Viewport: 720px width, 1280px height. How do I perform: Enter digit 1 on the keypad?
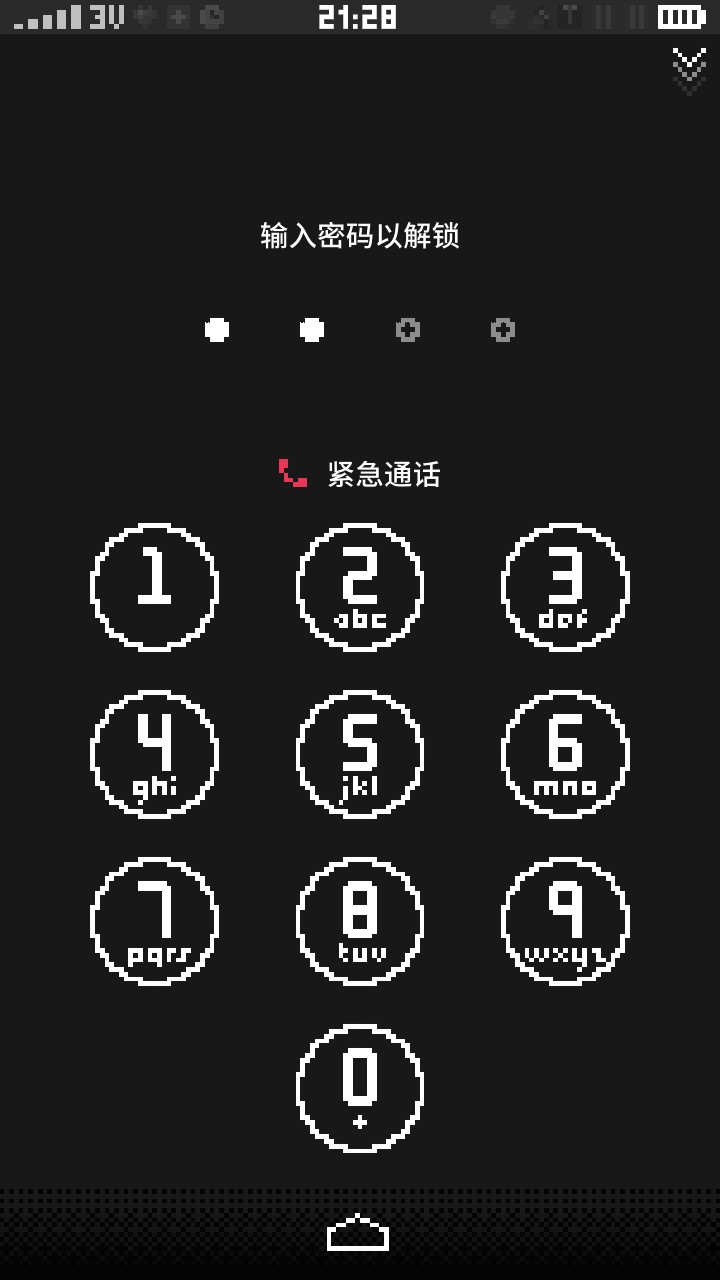click(155, 587)
